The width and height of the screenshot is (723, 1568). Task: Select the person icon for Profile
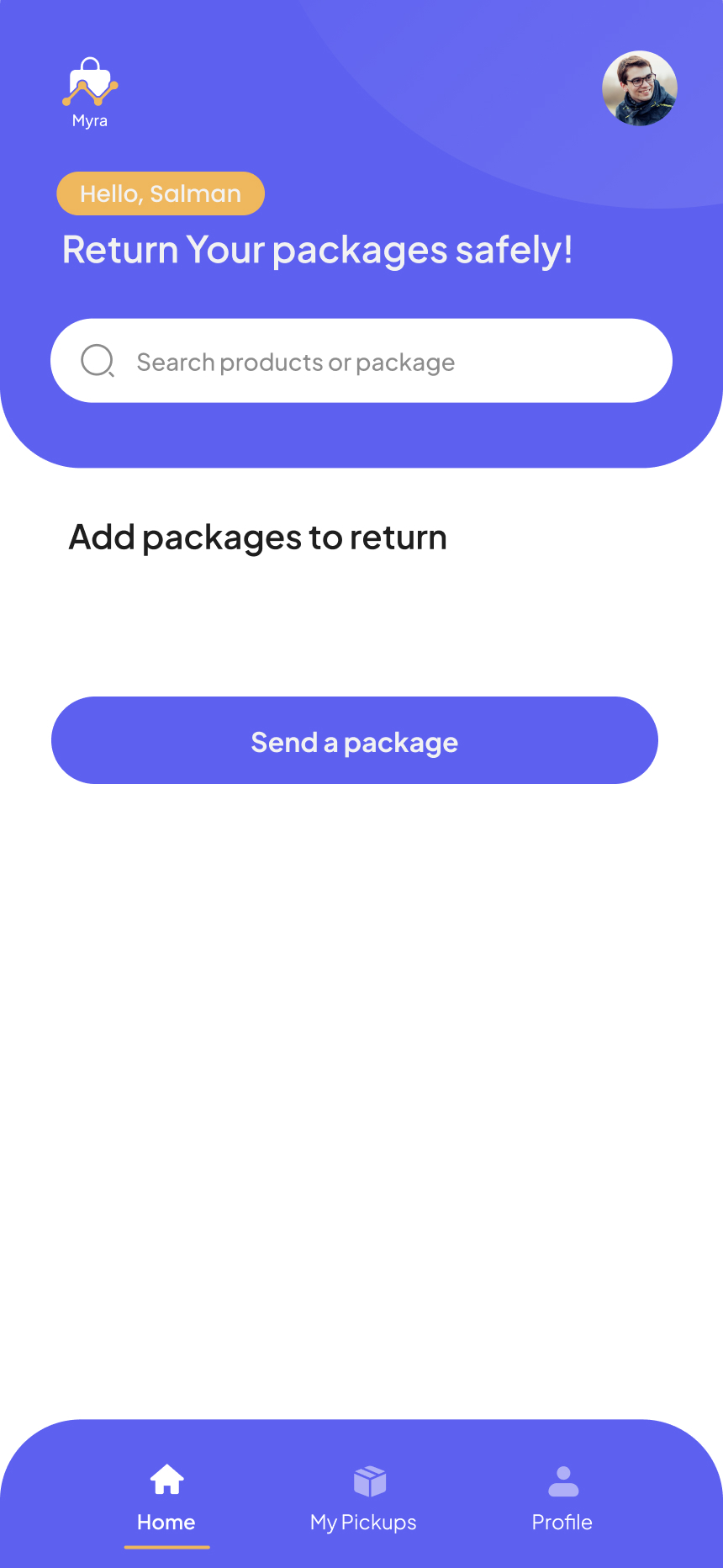point(562,1481)
